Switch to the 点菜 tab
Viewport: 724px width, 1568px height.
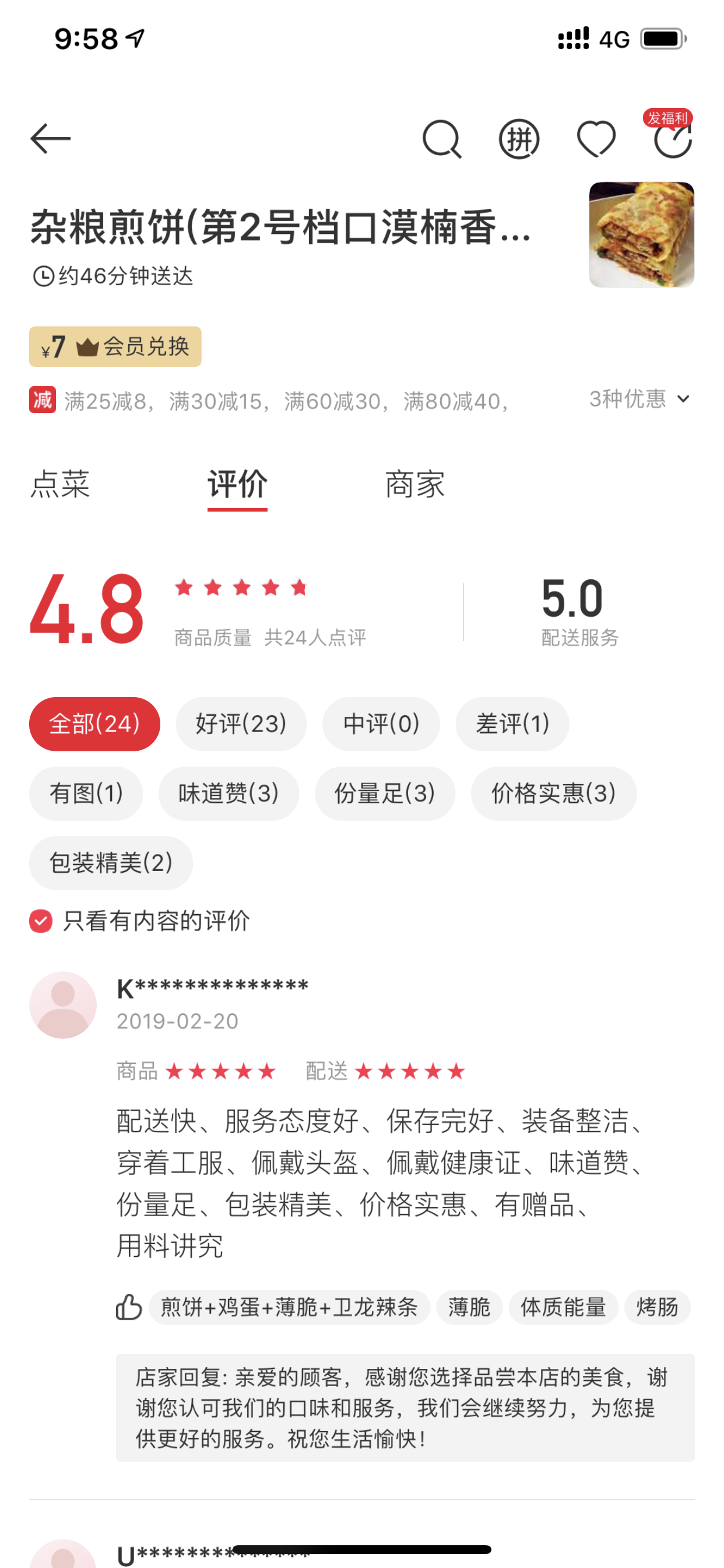60,485
